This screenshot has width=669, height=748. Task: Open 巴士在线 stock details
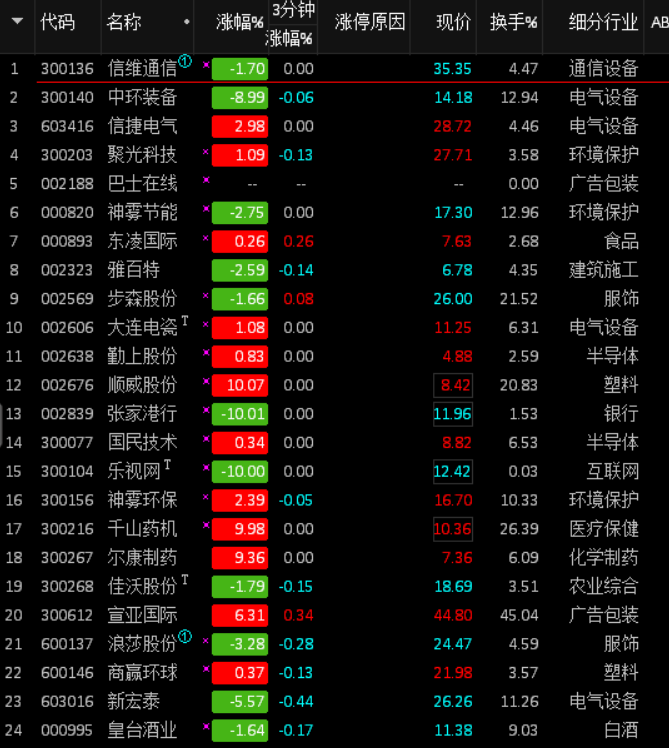(x=141, y=184)
